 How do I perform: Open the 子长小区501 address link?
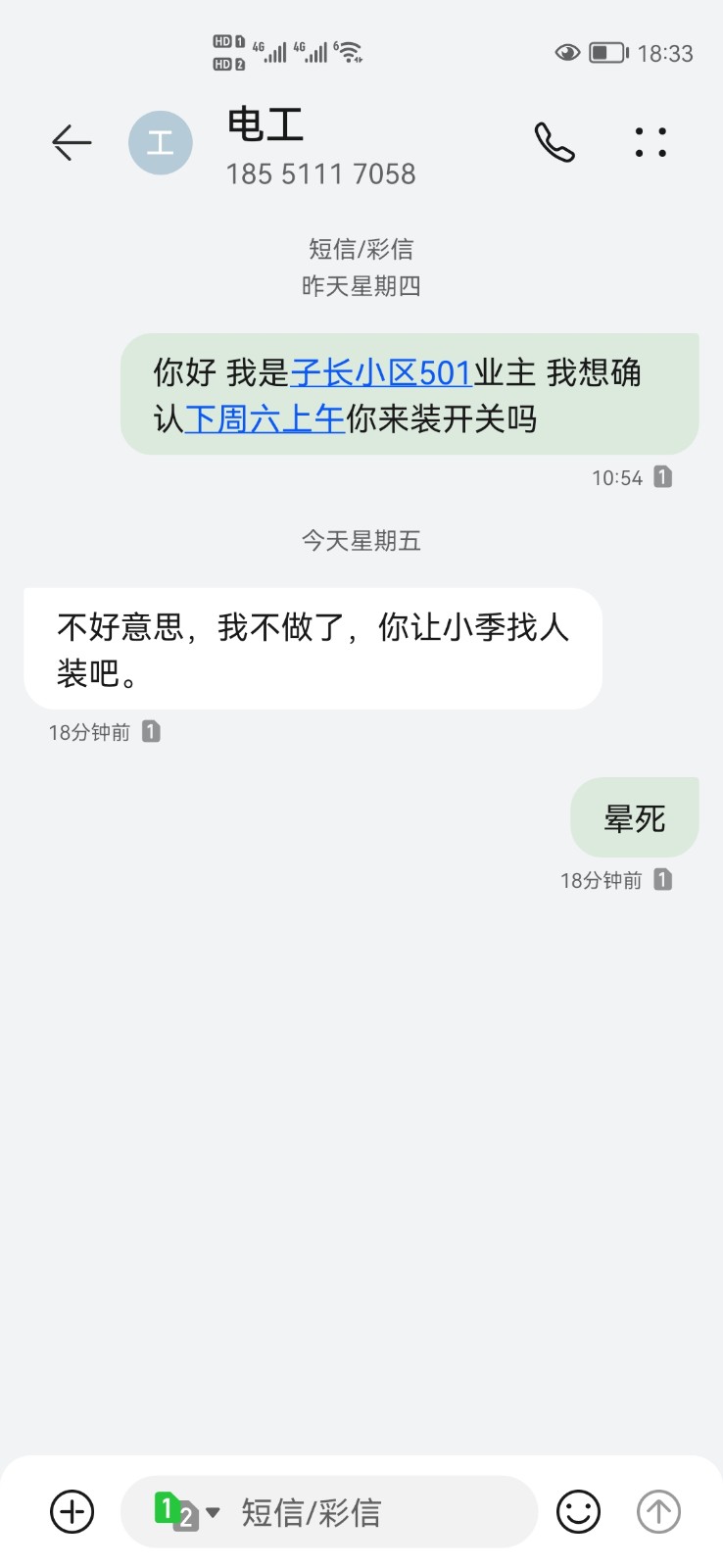381,373
